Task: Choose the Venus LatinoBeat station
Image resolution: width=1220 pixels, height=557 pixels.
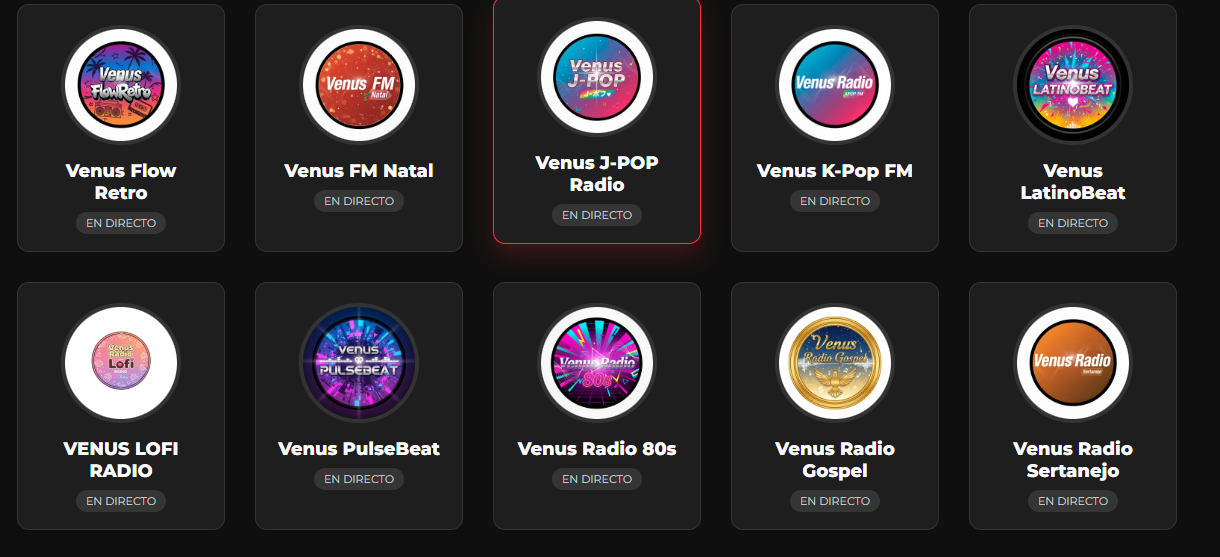Action: 1073,128
